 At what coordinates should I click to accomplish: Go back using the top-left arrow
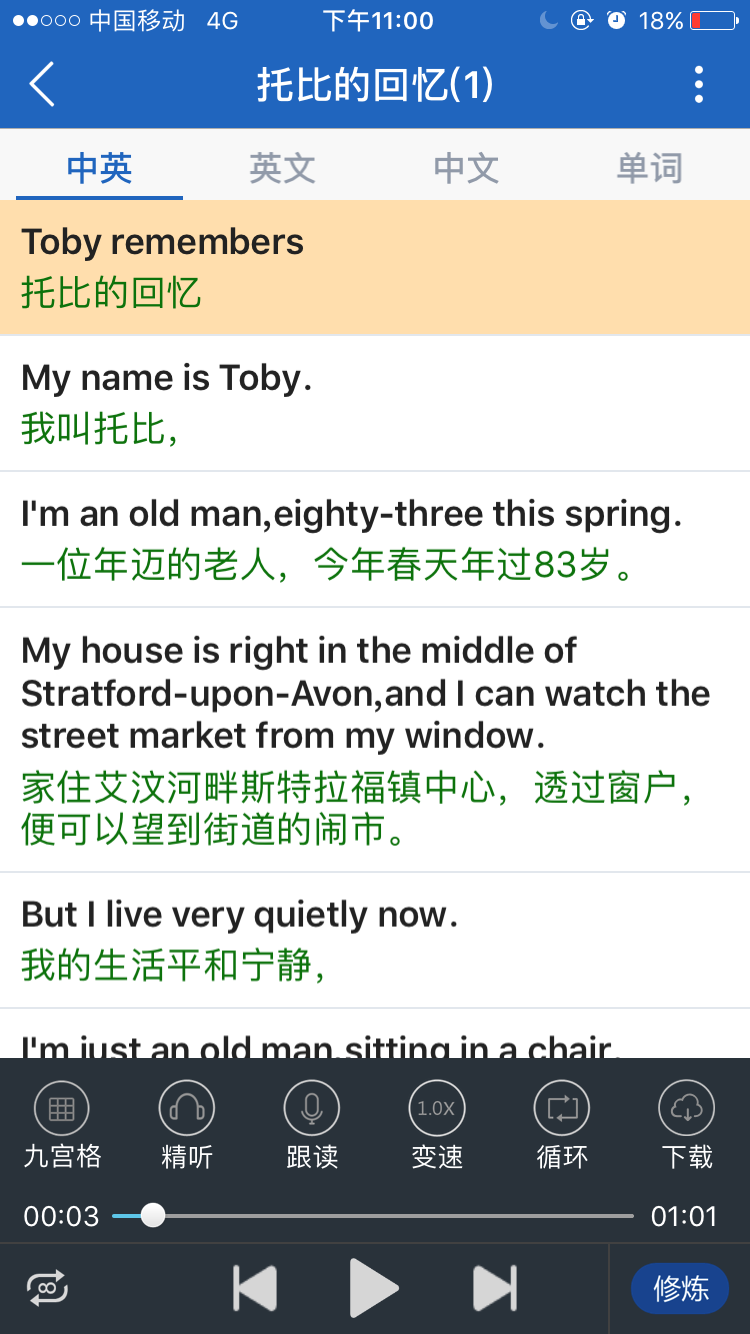[x=42, y=85]
